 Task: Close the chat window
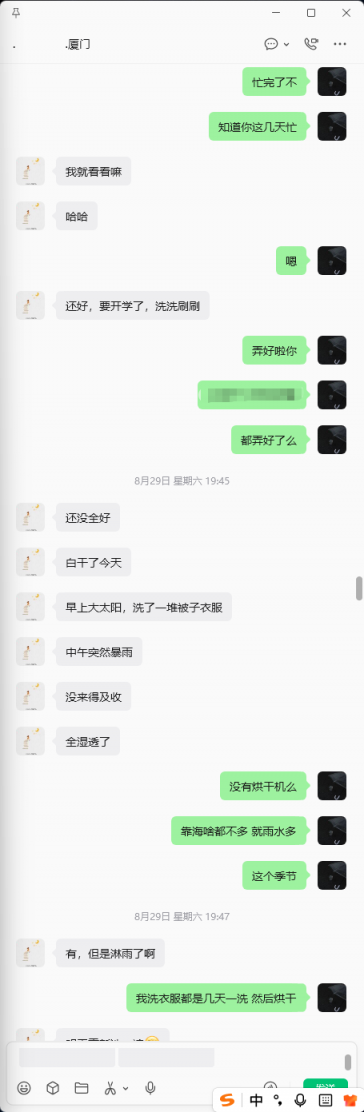(346, 13)
